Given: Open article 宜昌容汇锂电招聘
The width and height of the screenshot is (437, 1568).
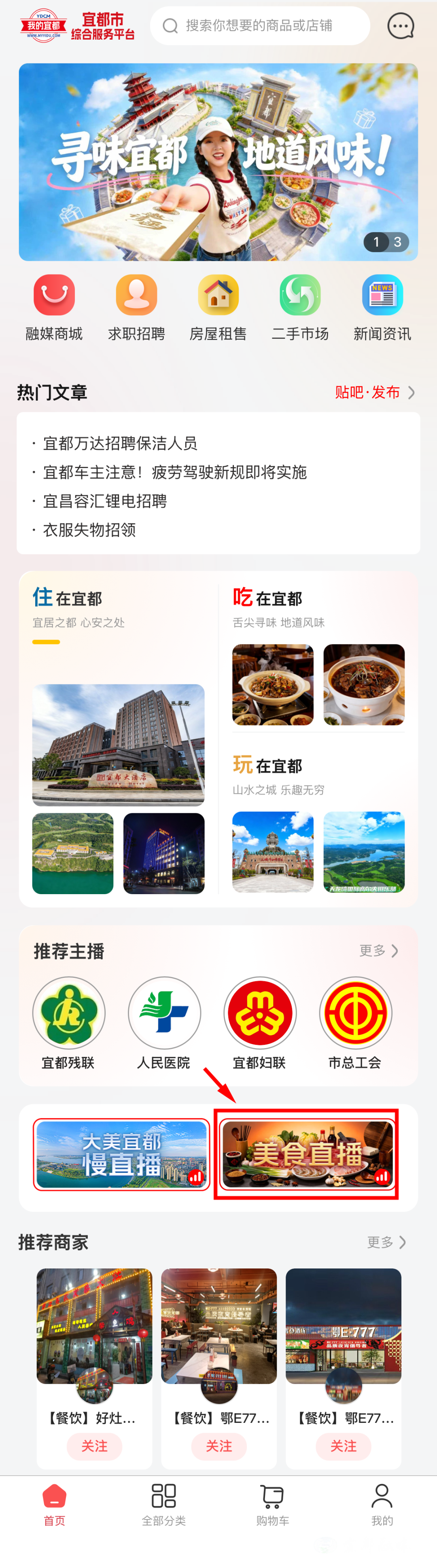Looking at the screenshot, I should click(x=105, y=501).
